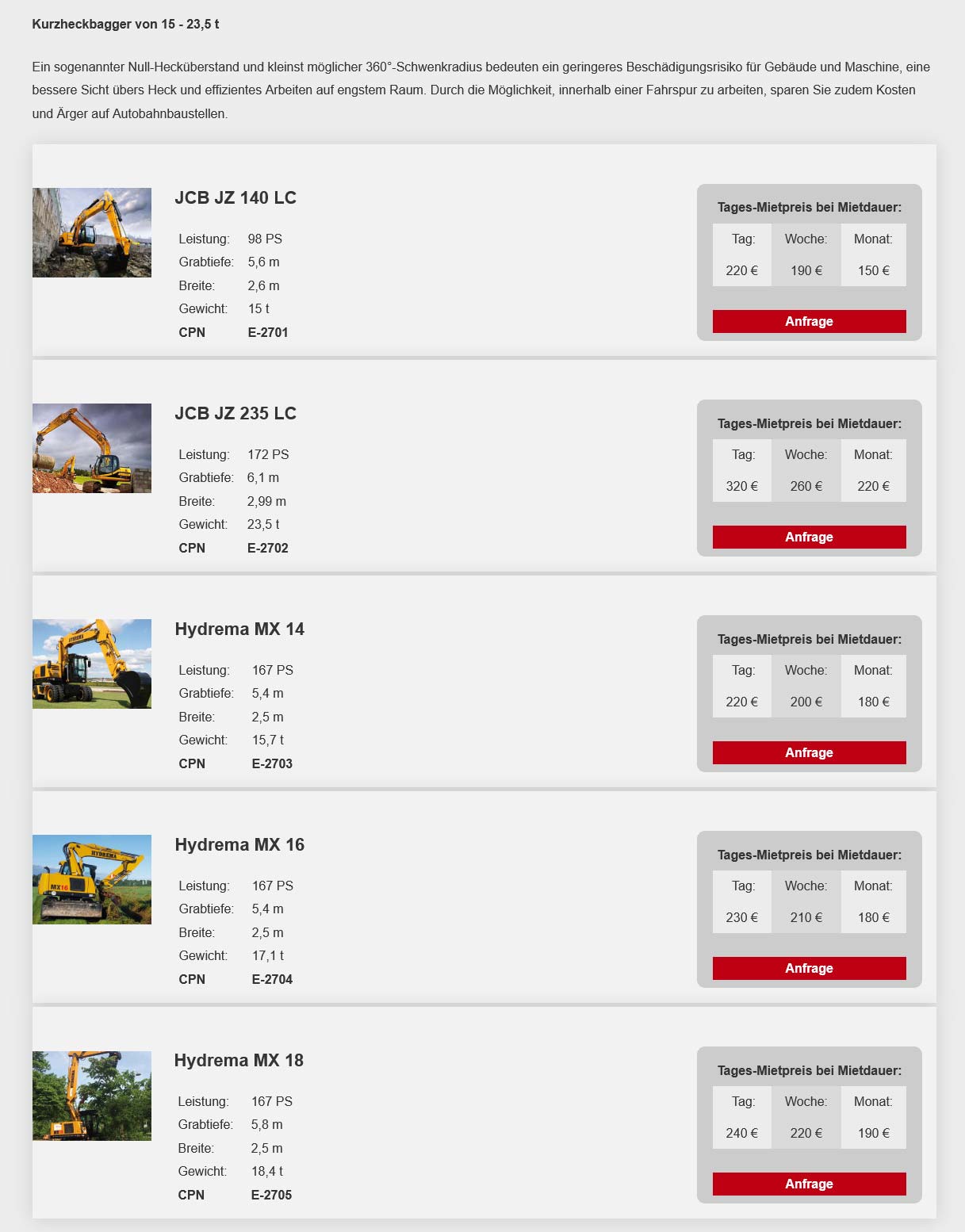This screenshot has height=1232, width=965.
Task: Request the JCB JZ 235 LC via Anfrage
Action: (x=809, y=537)
